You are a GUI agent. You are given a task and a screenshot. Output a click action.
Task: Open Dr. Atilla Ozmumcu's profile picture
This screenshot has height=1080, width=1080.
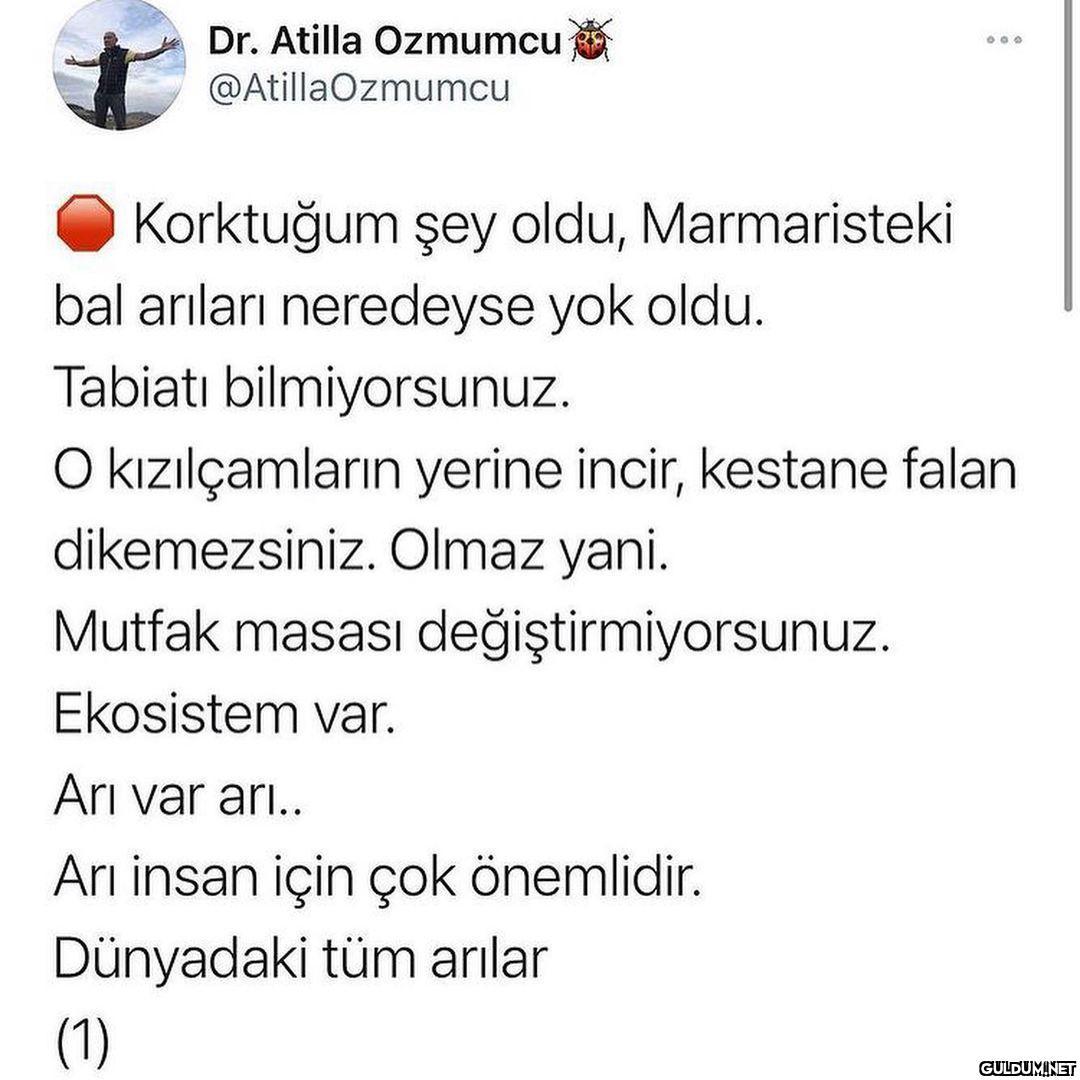pos(118,64)
